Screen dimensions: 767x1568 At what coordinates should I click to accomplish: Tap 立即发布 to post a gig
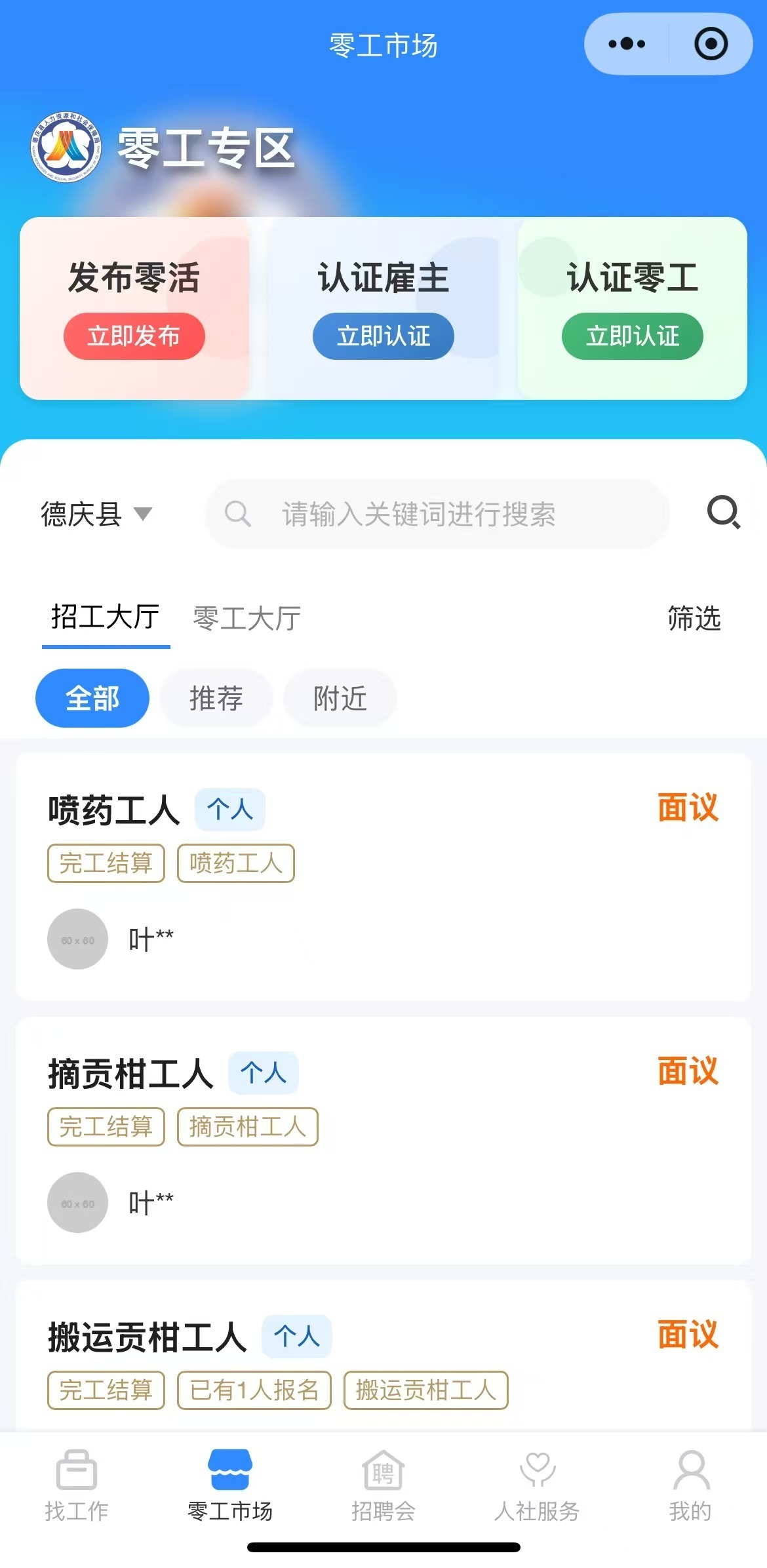click(134, 336)
